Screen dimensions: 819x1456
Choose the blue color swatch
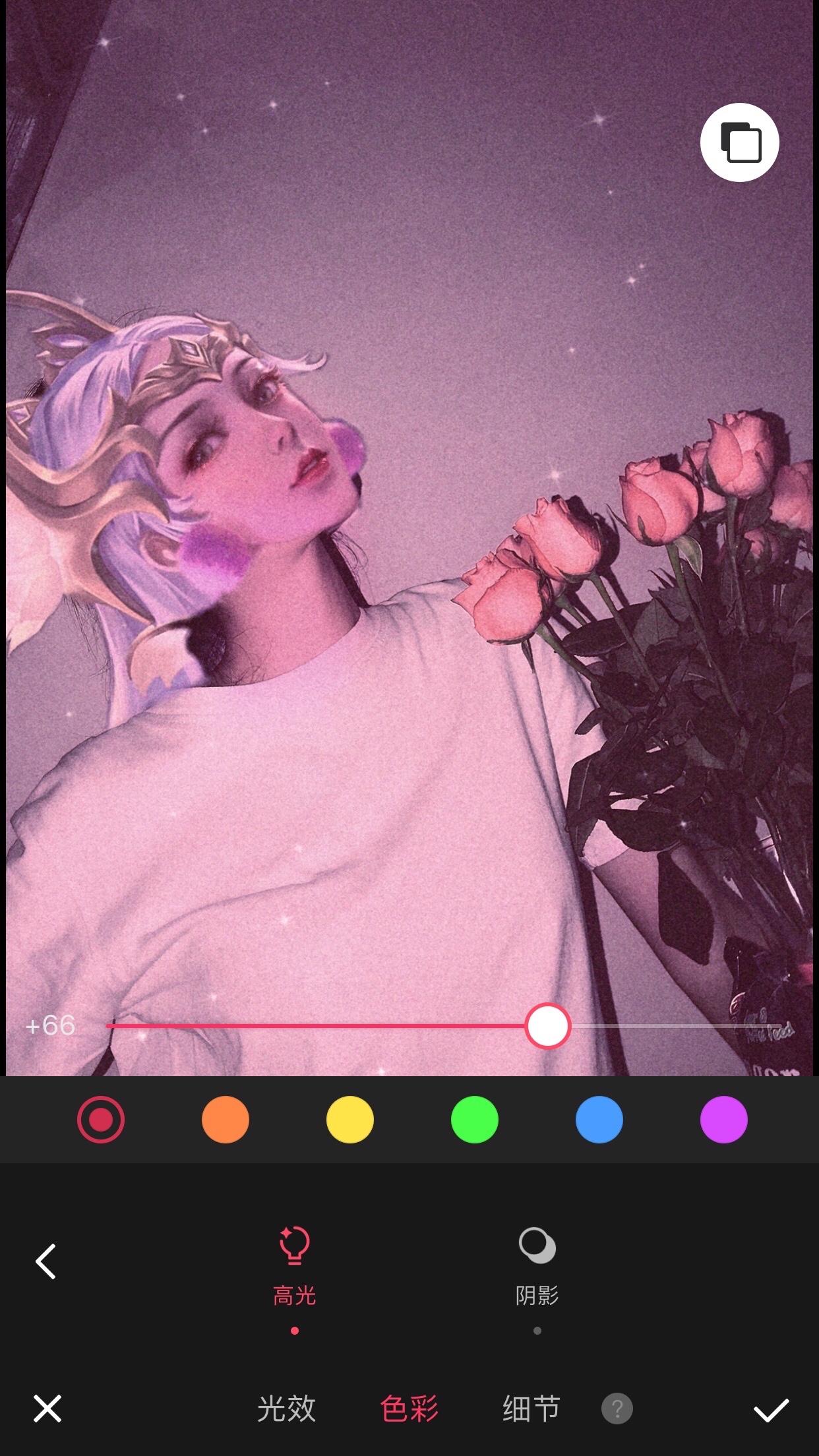pyautogui.click(x=599, y=1119)
